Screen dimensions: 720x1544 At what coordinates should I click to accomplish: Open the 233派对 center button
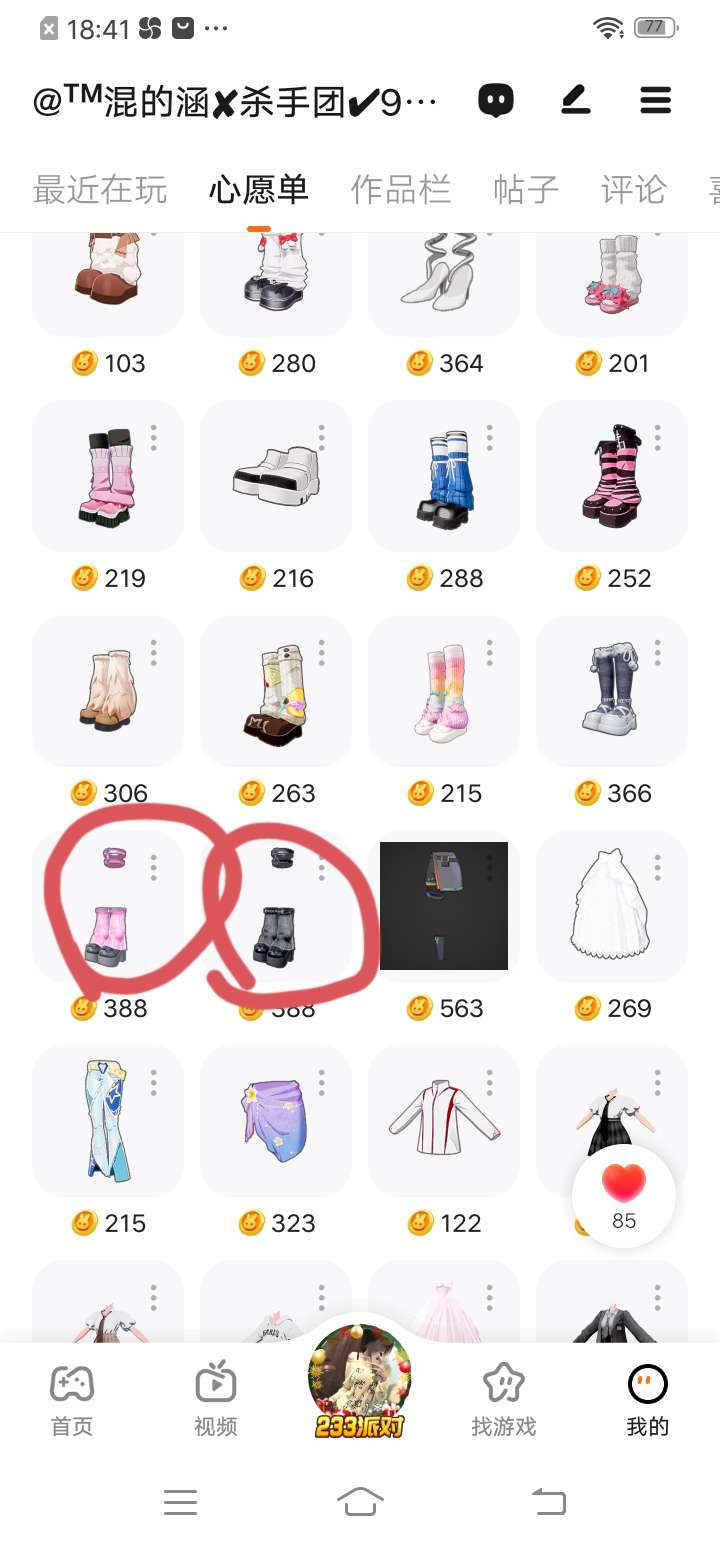[360, 1382]
